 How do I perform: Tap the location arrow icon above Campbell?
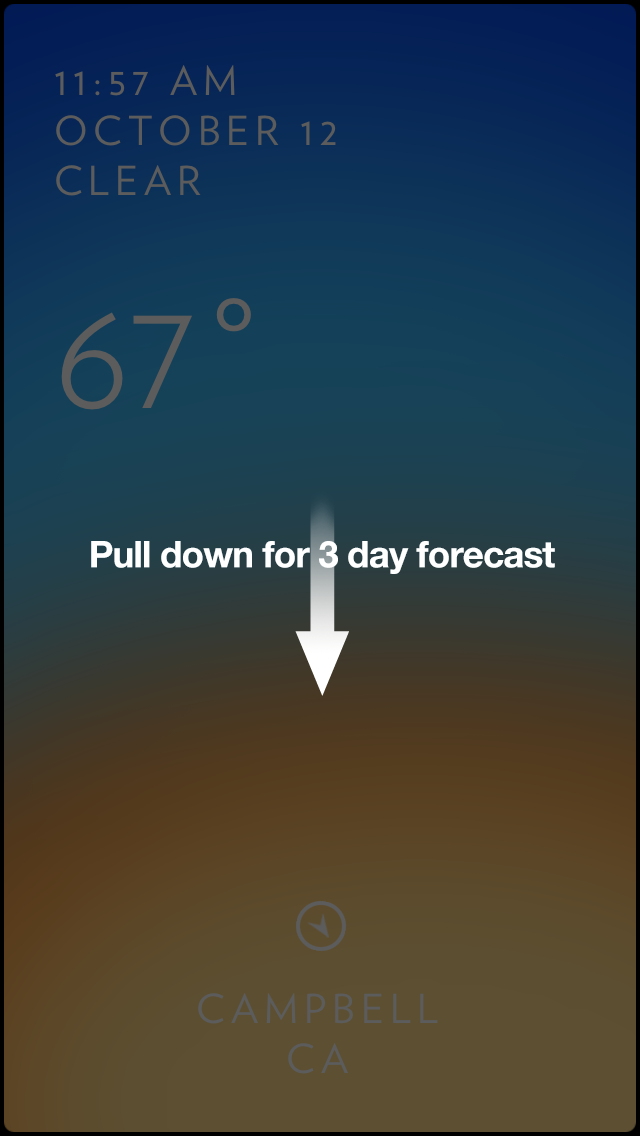click(x=321, y=927)
